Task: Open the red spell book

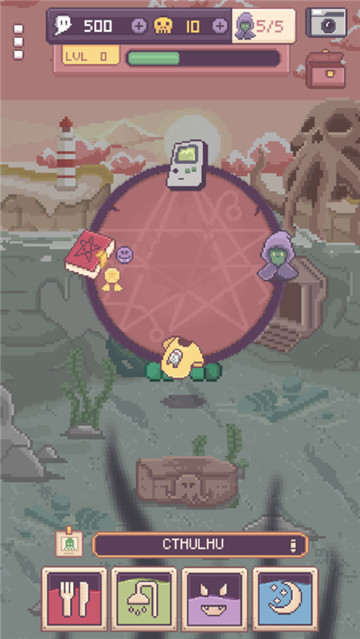Action: click(x=90, y=254)
